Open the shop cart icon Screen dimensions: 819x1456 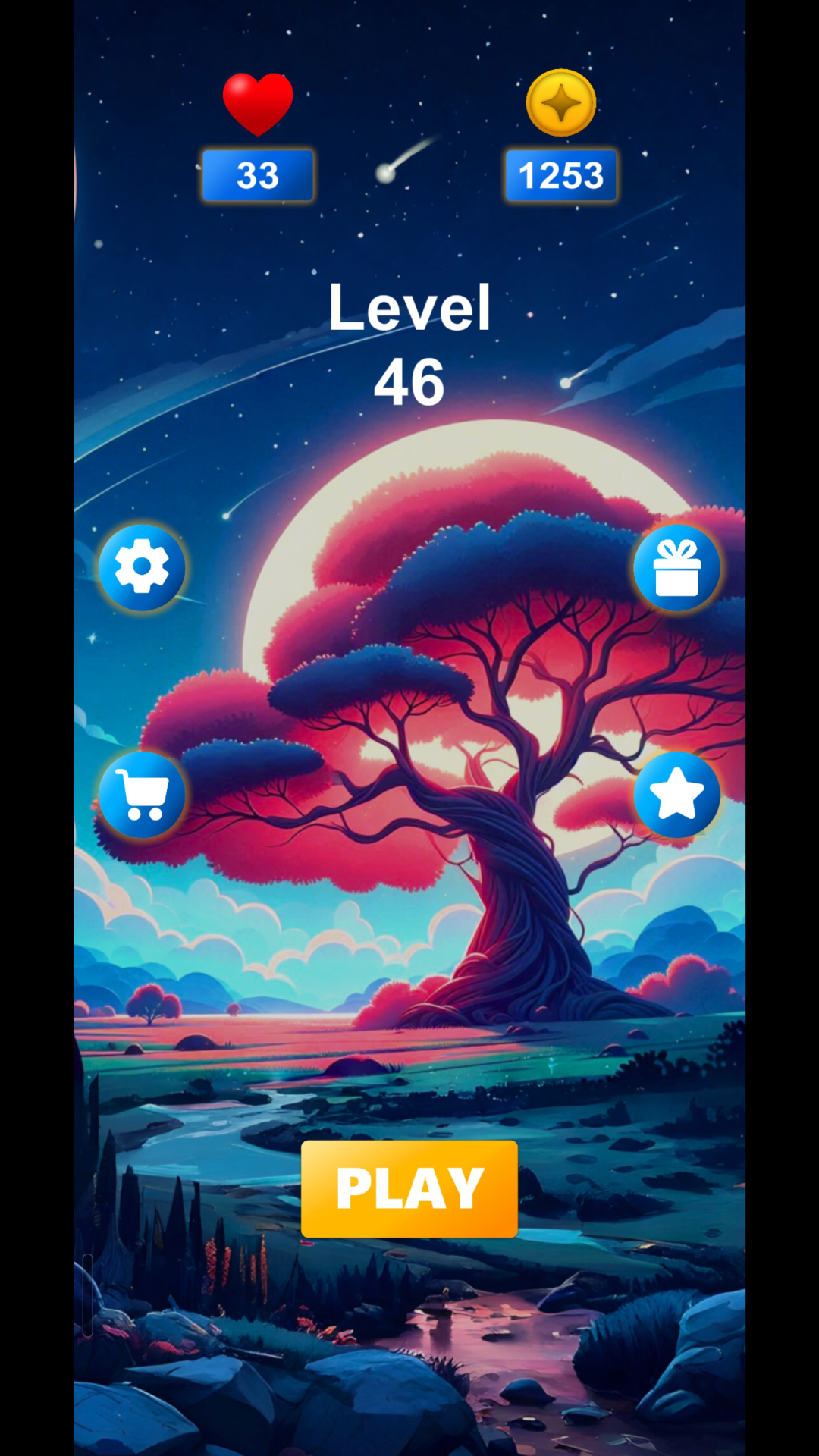coord(142,795)
